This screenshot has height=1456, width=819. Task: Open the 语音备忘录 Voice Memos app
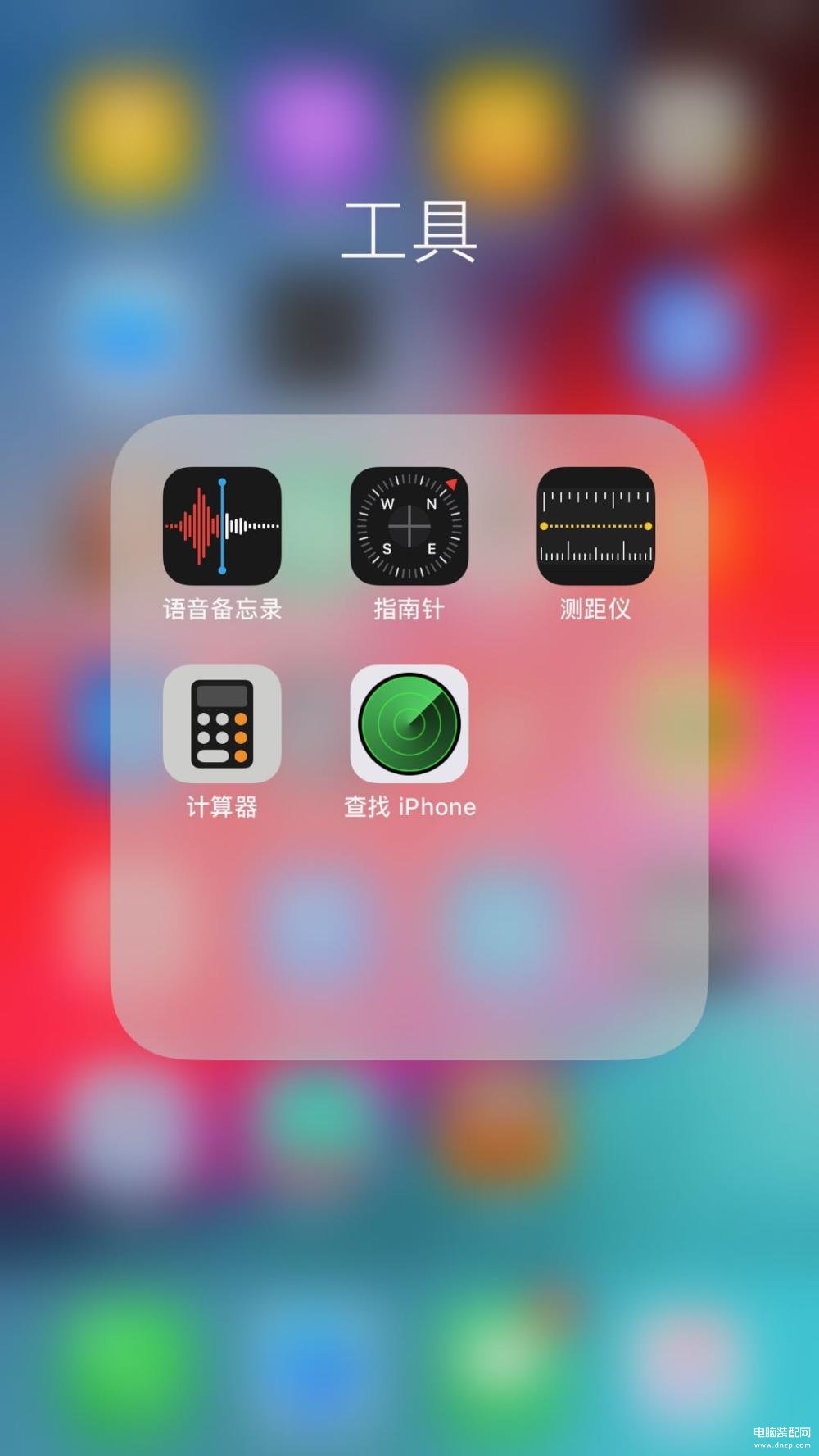click(221, 528)
